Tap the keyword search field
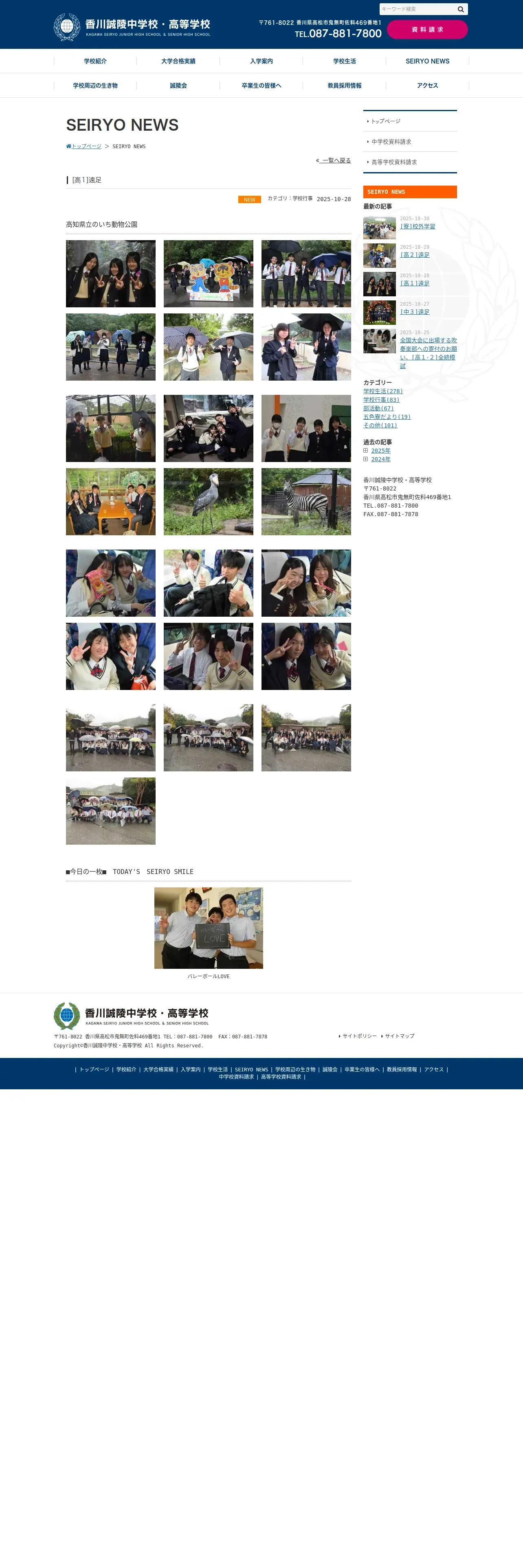523x1568 pixels. pyautogui.click(x=417, y=9)
